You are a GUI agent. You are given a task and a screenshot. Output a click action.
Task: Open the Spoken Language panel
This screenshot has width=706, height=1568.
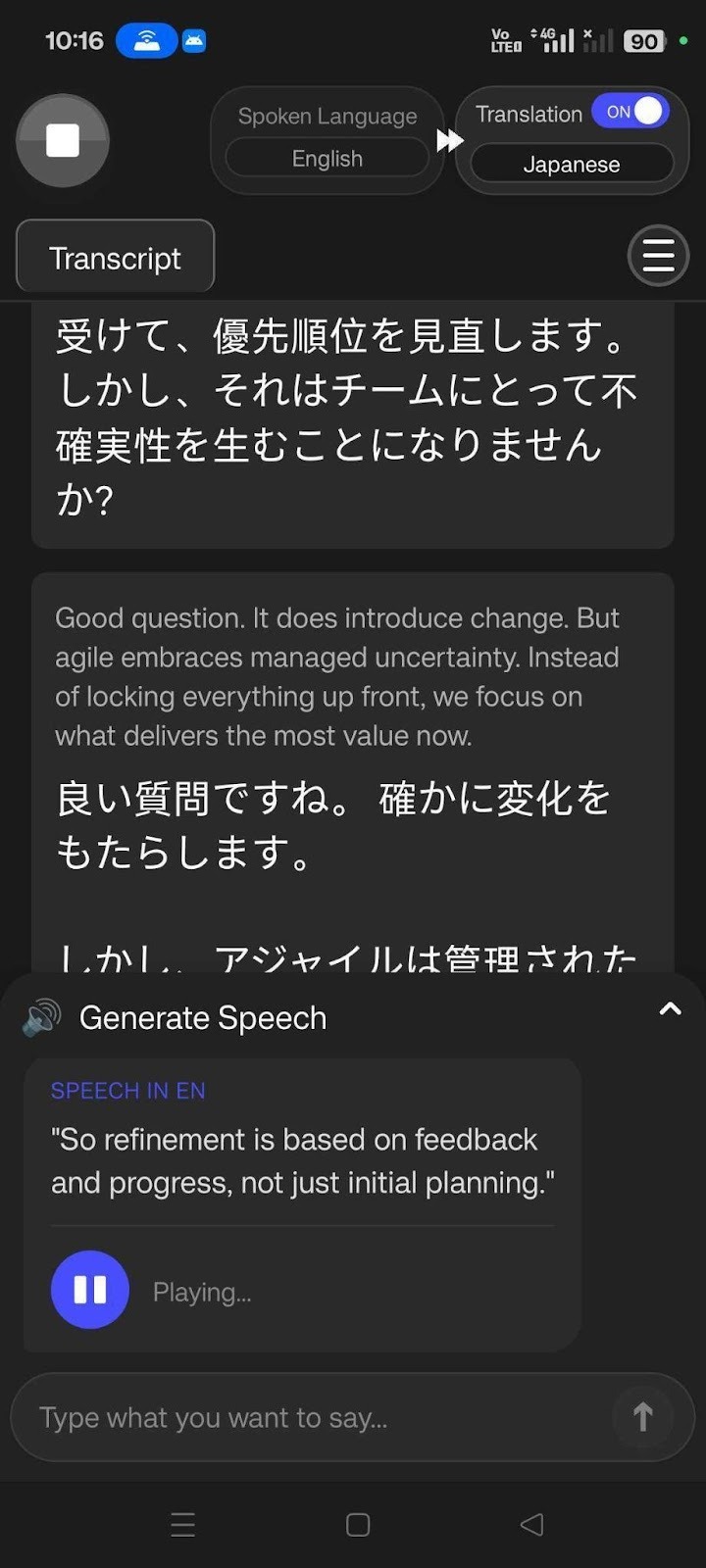click(x=327, y=116)
